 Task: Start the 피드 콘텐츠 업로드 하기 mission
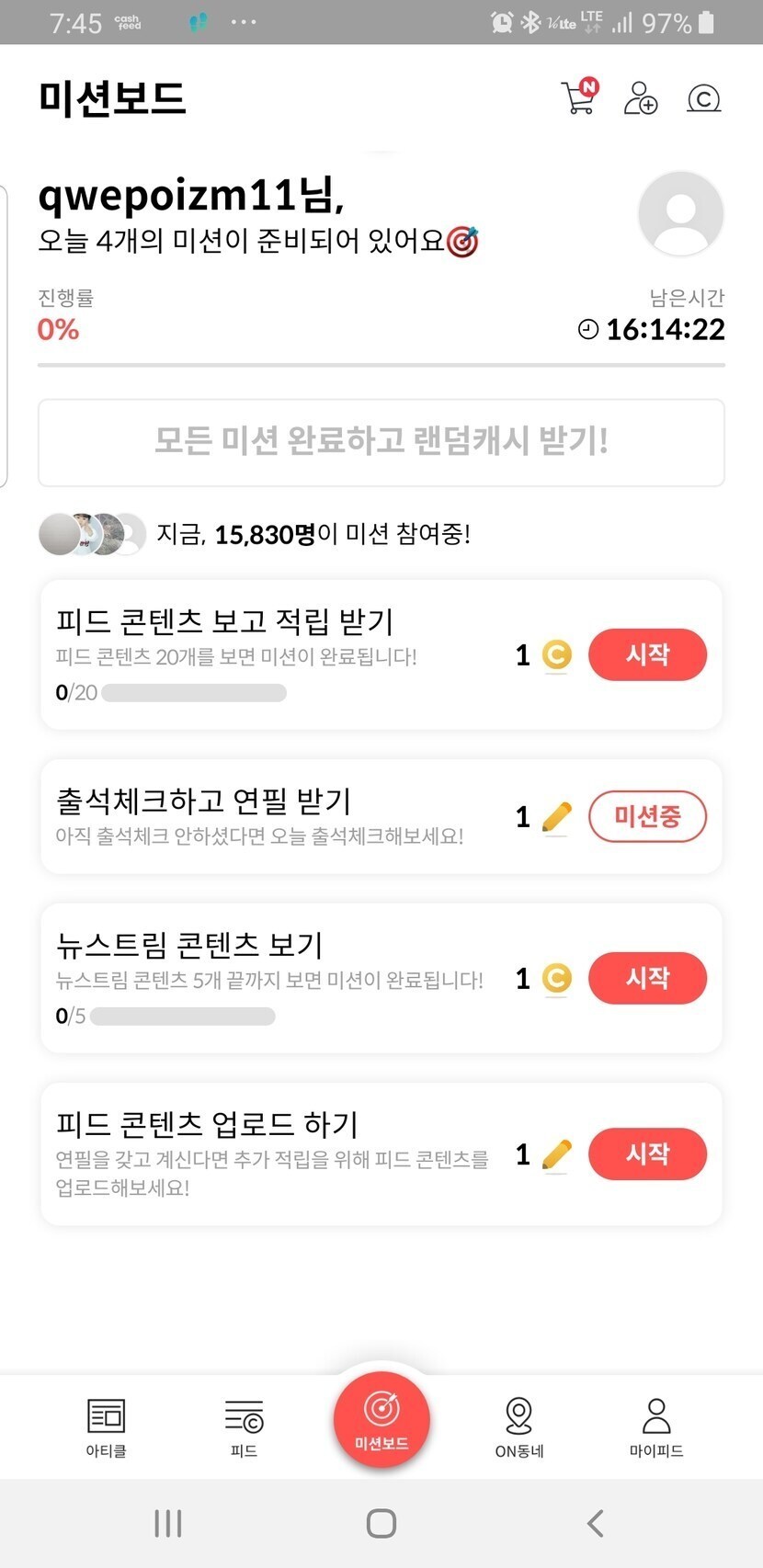[647, 1153]
